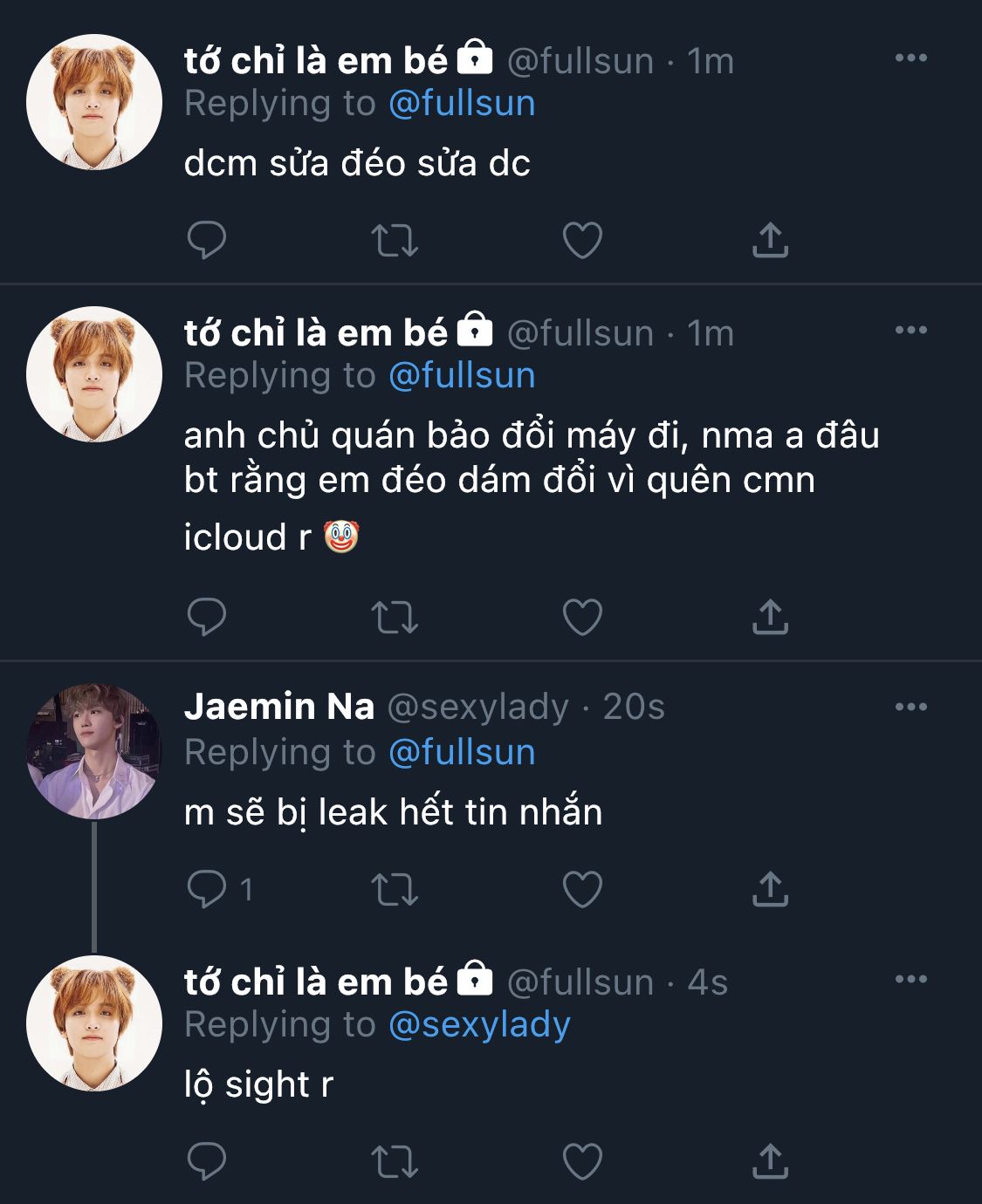Image resolution: width=982 pixels, height=1204 pixels.
Task: Open overflow menu on 'lộ sight r' tweet
Action: click(910, 980)
